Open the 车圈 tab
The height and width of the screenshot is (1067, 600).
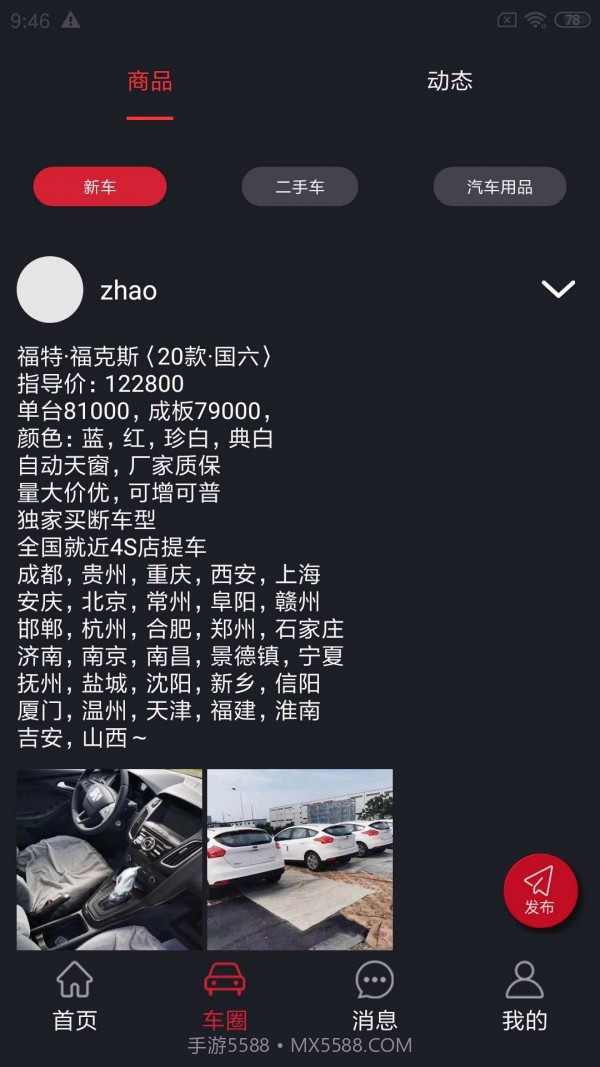pyautogui.click(x=225, y=996)
